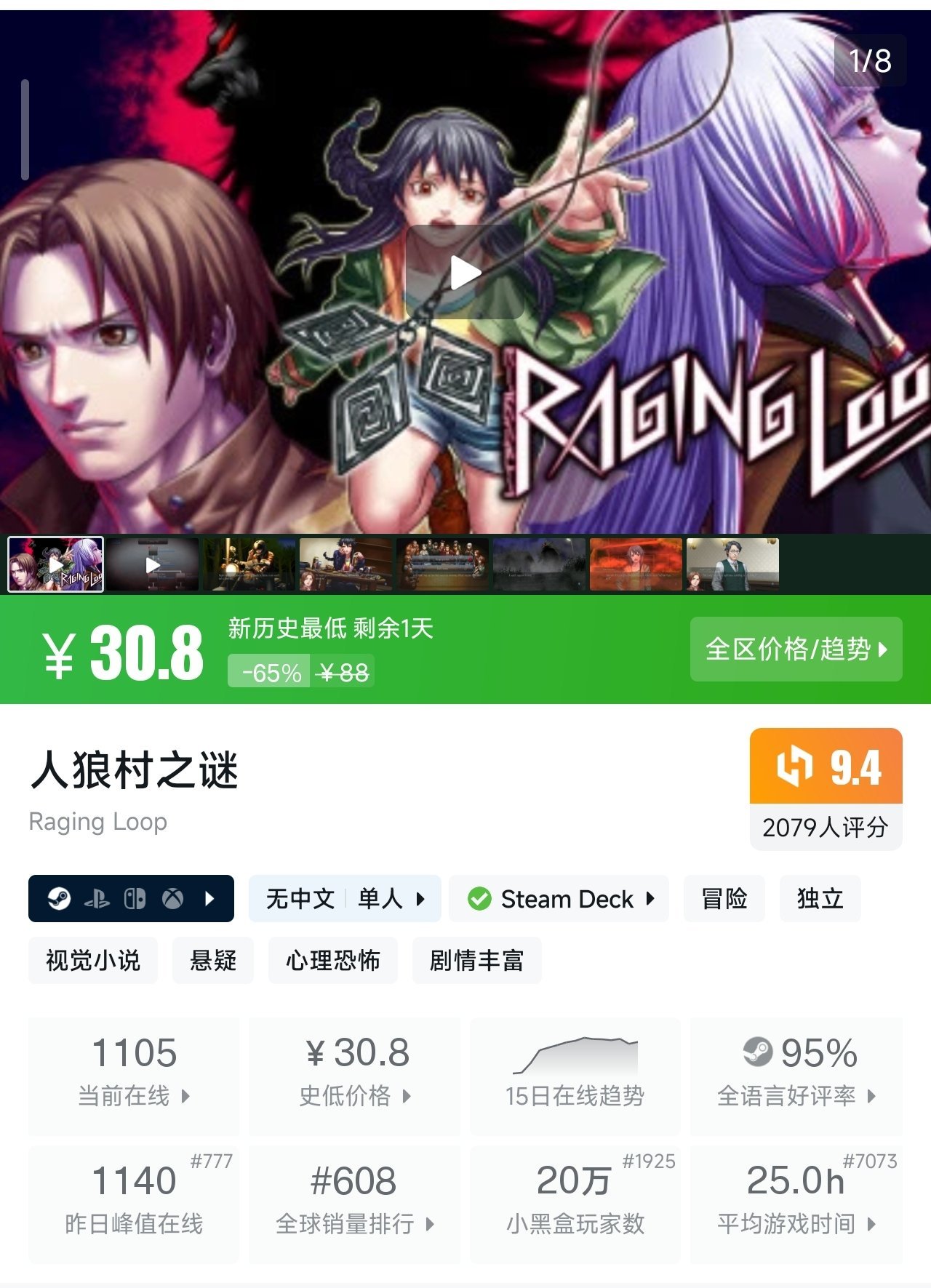Expand the supported platforms chip
Viewport: 931px width, 1288px height.
(x=131, y=898)
